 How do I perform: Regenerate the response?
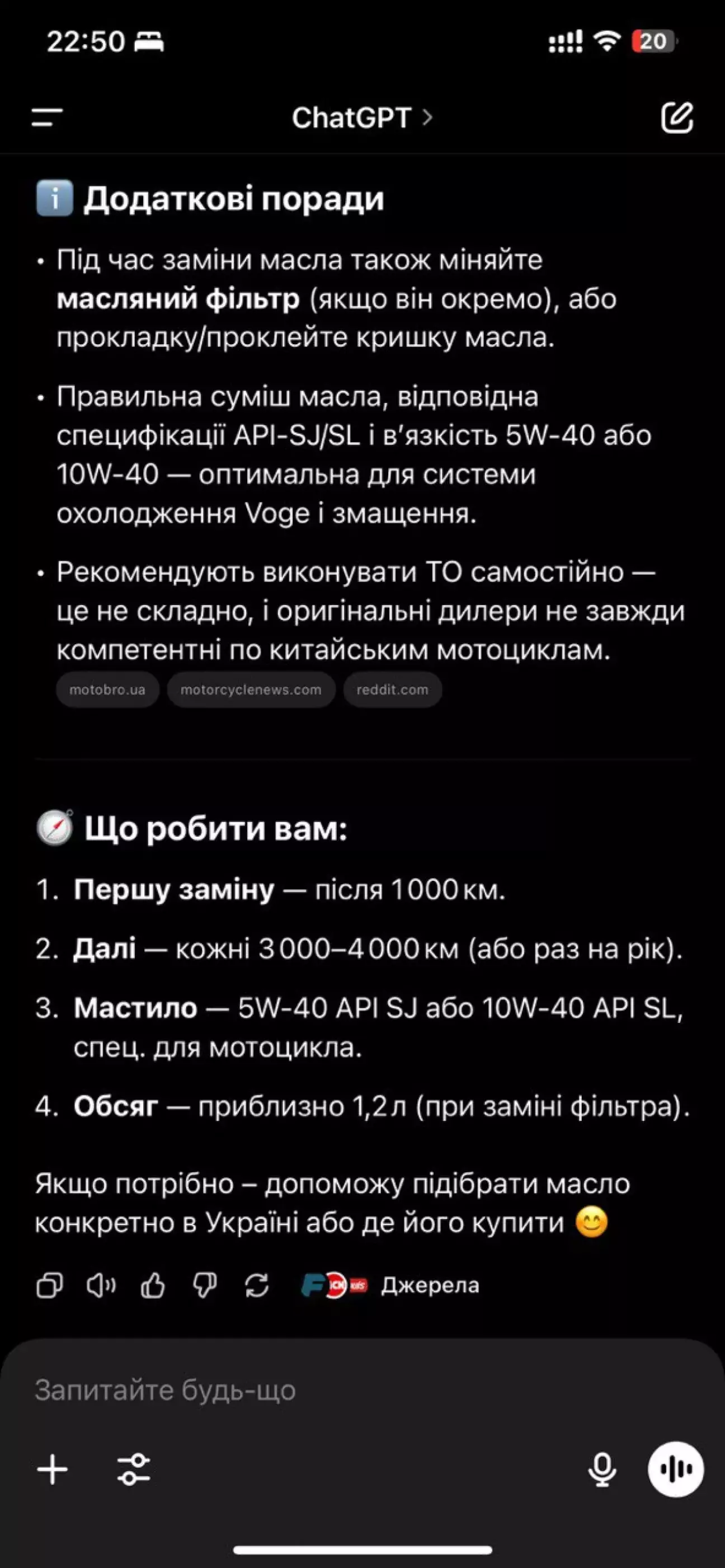click(x=257, y=1285)
